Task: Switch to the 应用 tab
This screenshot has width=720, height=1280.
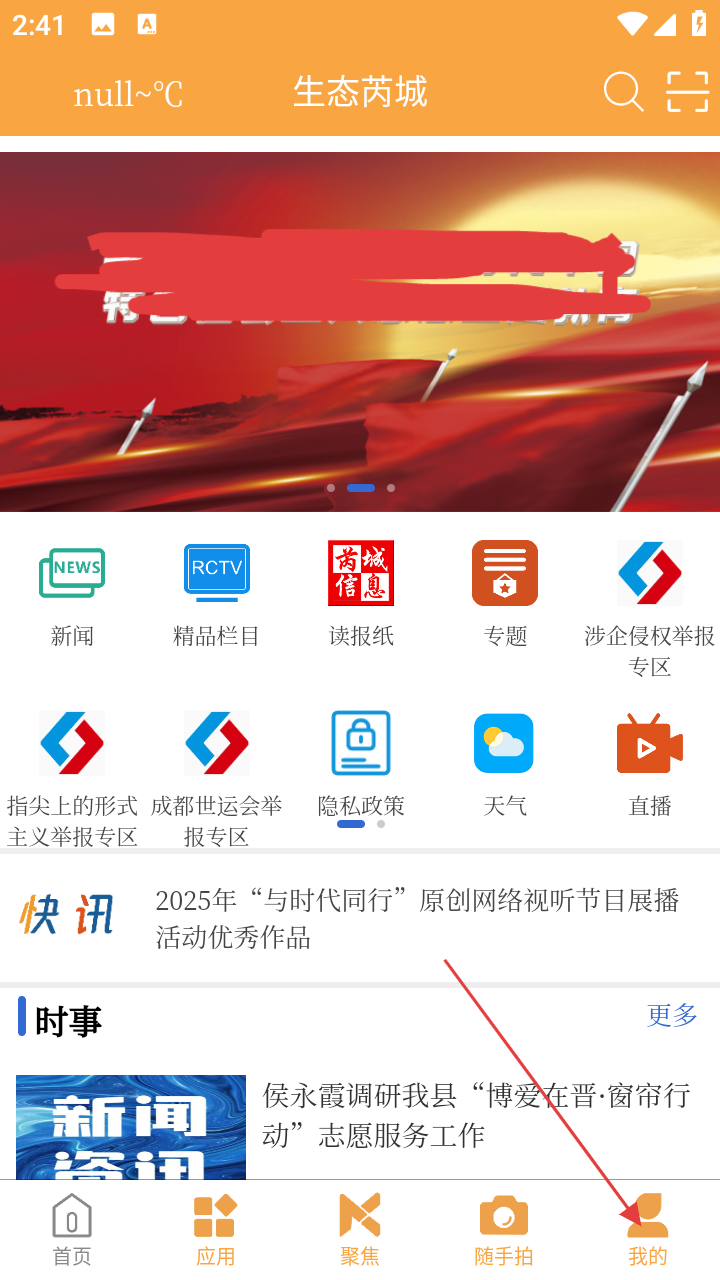Action: click(216, 1230)
